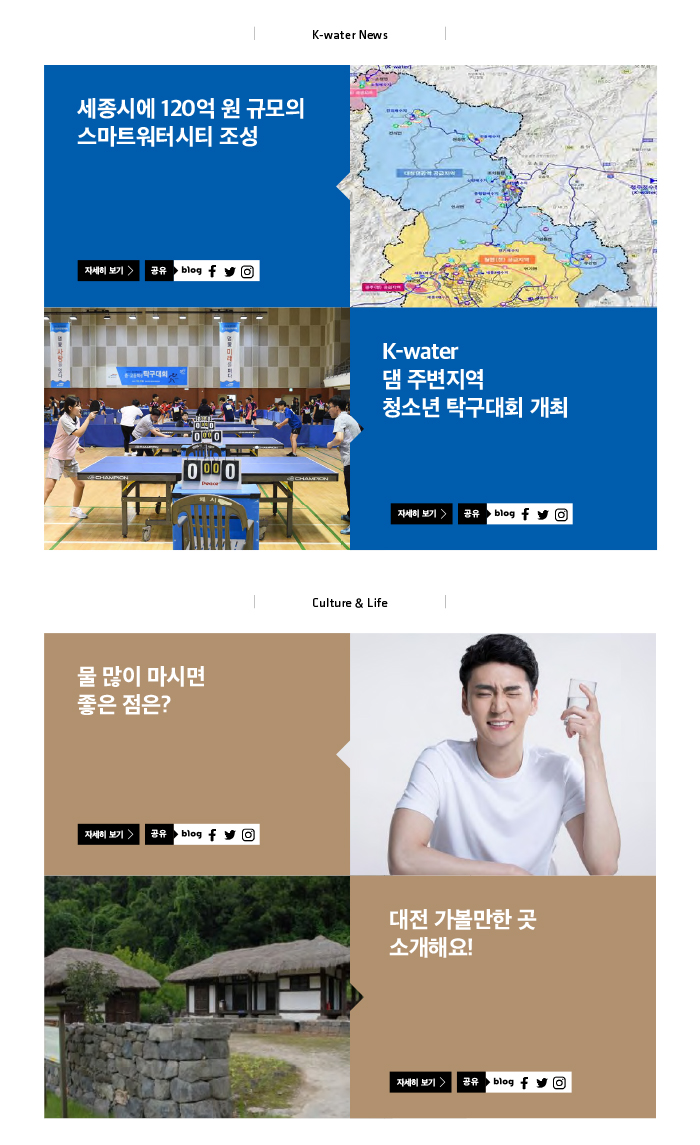Share the table tennis tournament article to blog
The width and height of the screenshot is (700, 1145).
point(505,514)
